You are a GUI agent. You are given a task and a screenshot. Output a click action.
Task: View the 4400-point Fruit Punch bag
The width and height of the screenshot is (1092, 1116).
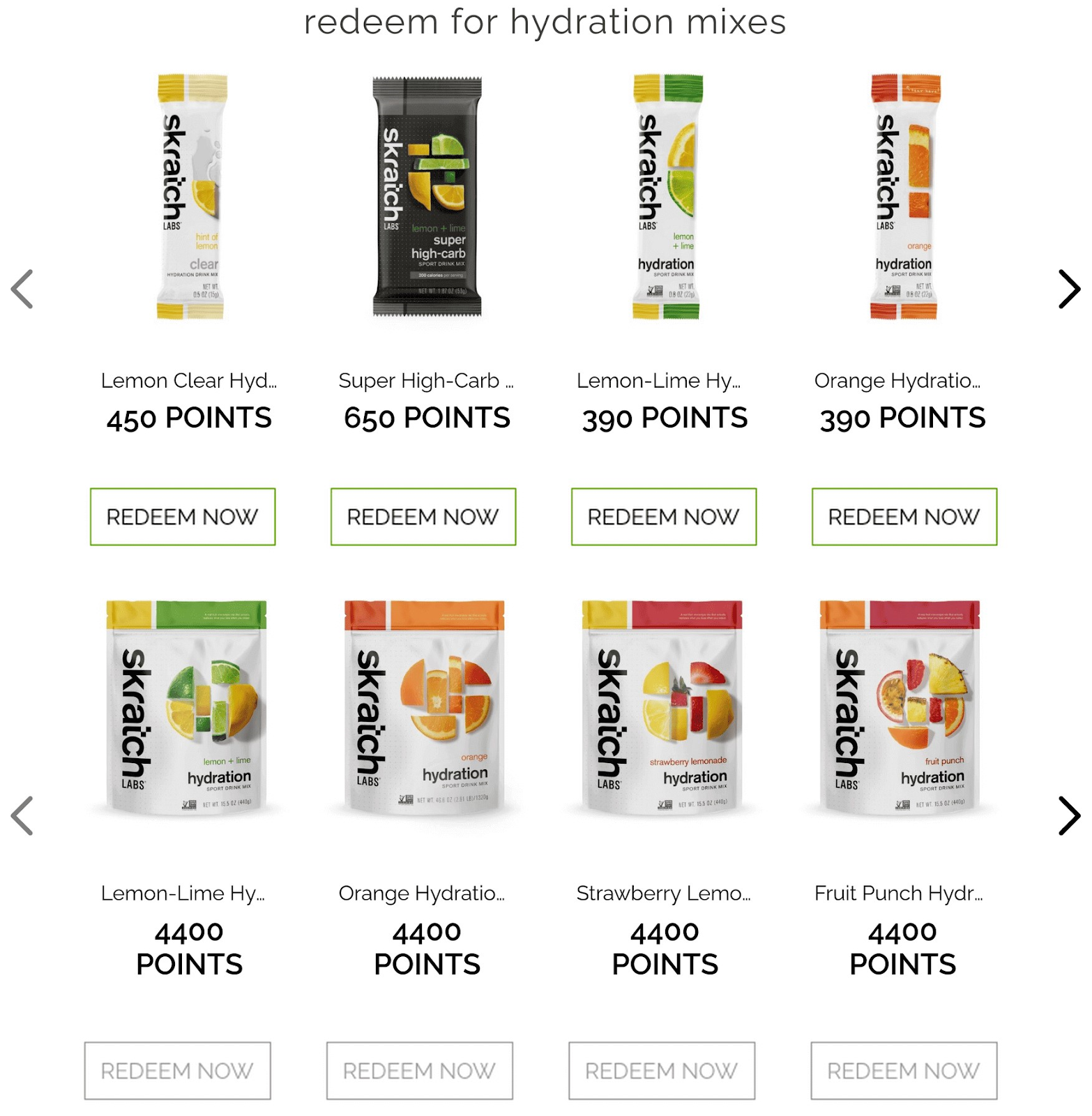[900, 708]
